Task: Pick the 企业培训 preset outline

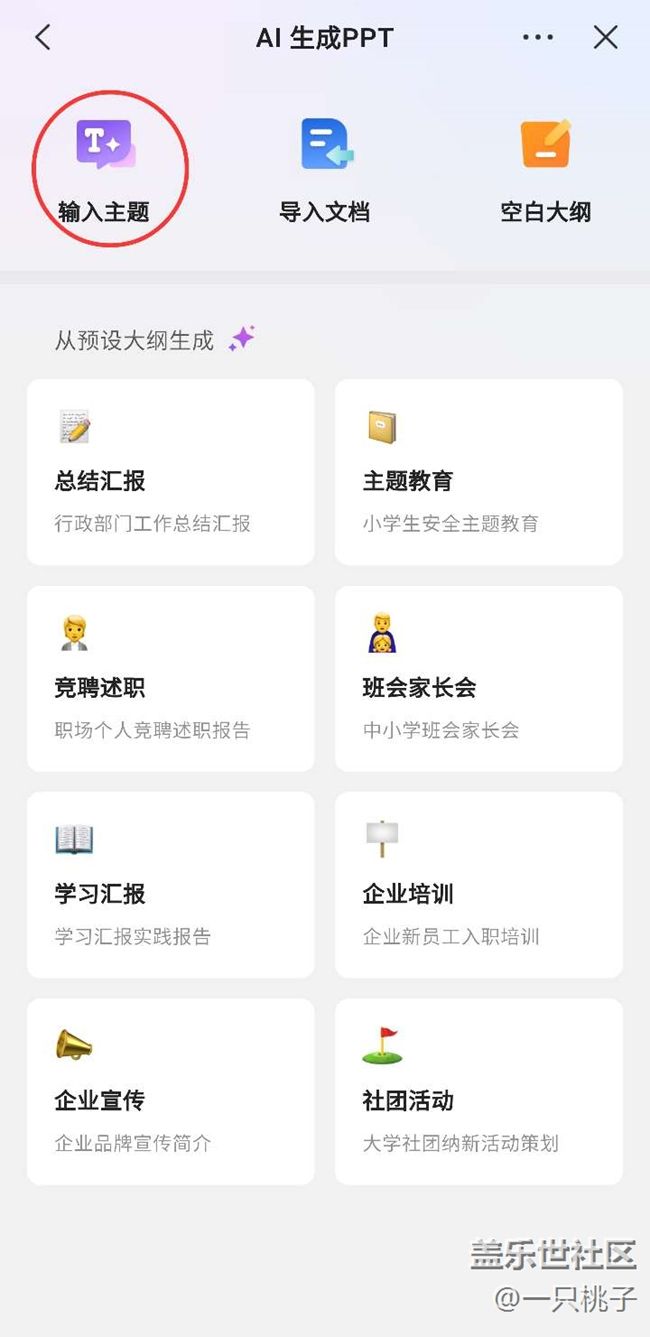Action: [x=479, y=885]
